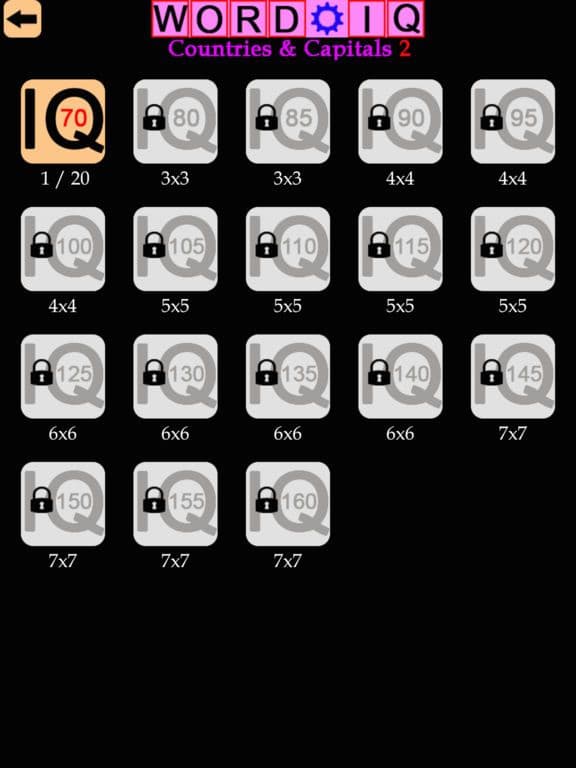Open settings gear in WORD IQ title

point(327,19)
